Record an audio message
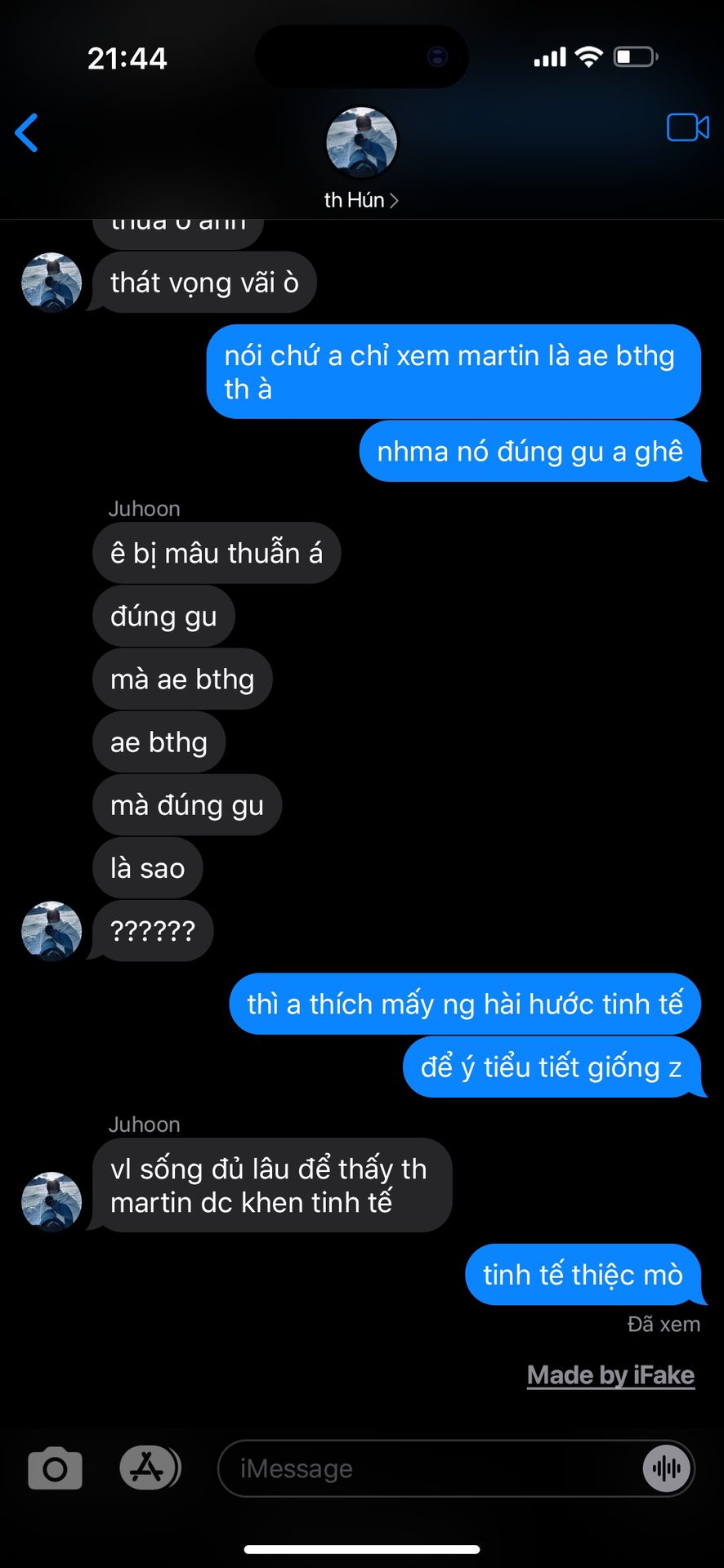The image size is (724, 1568). tap(667, 1468)
